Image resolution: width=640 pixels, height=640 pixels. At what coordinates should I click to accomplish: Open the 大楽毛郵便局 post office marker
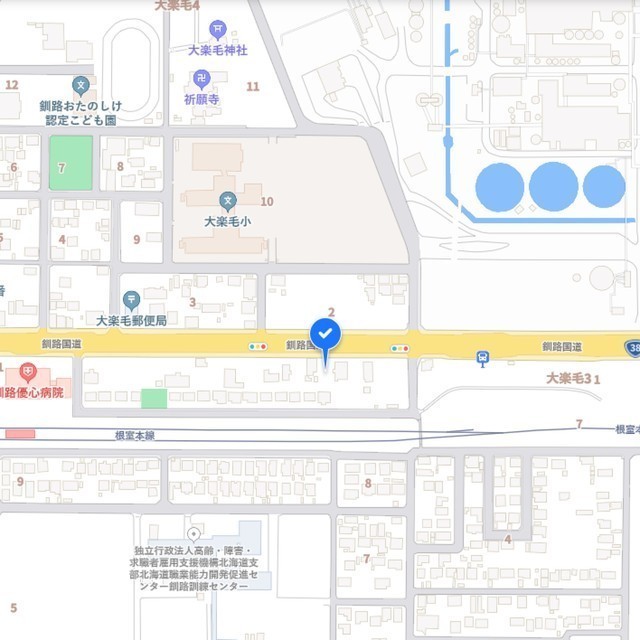pyautogui.click(x=131, y=299)
